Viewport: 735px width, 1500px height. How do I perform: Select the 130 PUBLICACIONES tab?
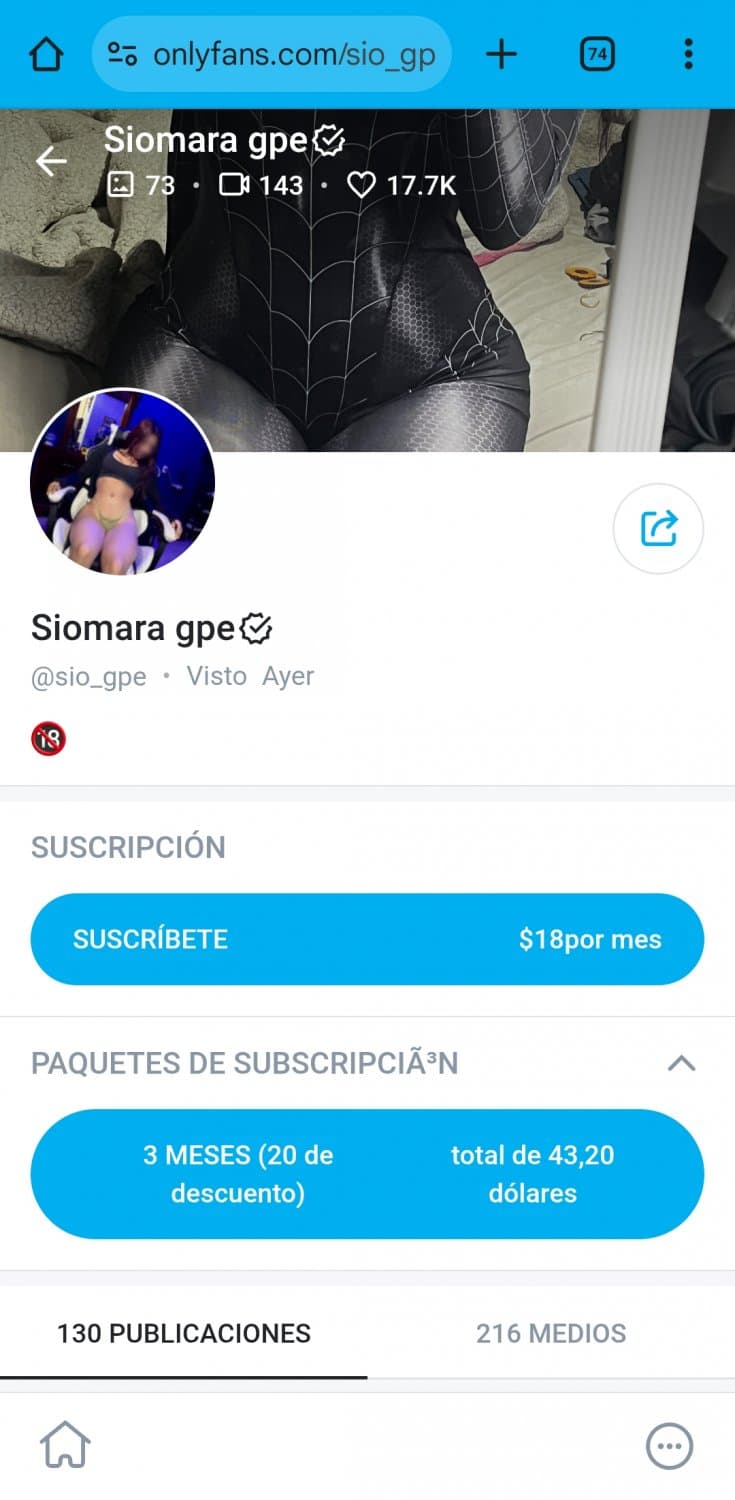(x=184, y=1333)
